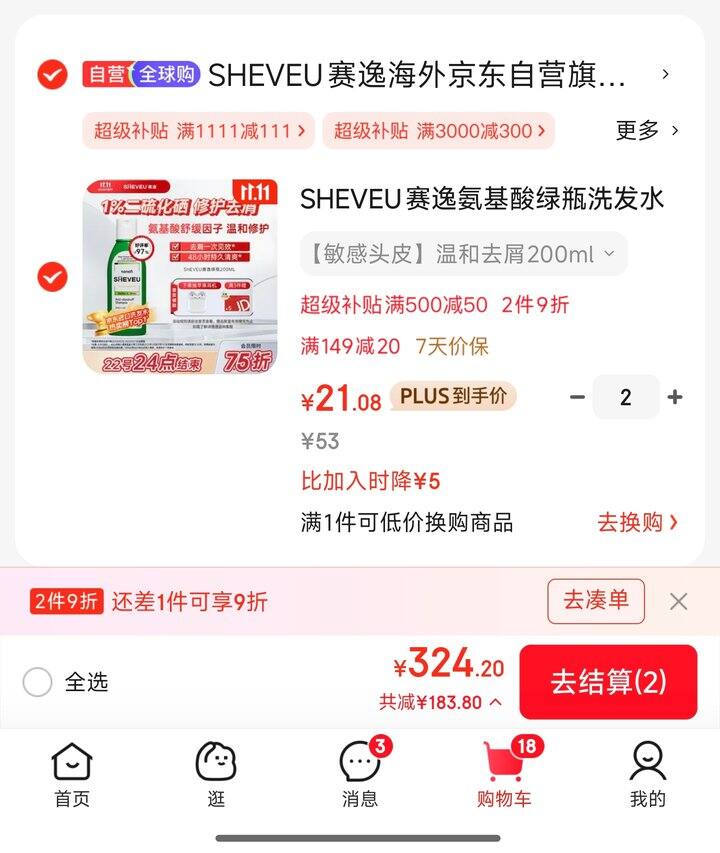720x853 pixels.
Task: Deselect the SHEVEU shampoo item checkbox
Action: click(x=52, y=277)
